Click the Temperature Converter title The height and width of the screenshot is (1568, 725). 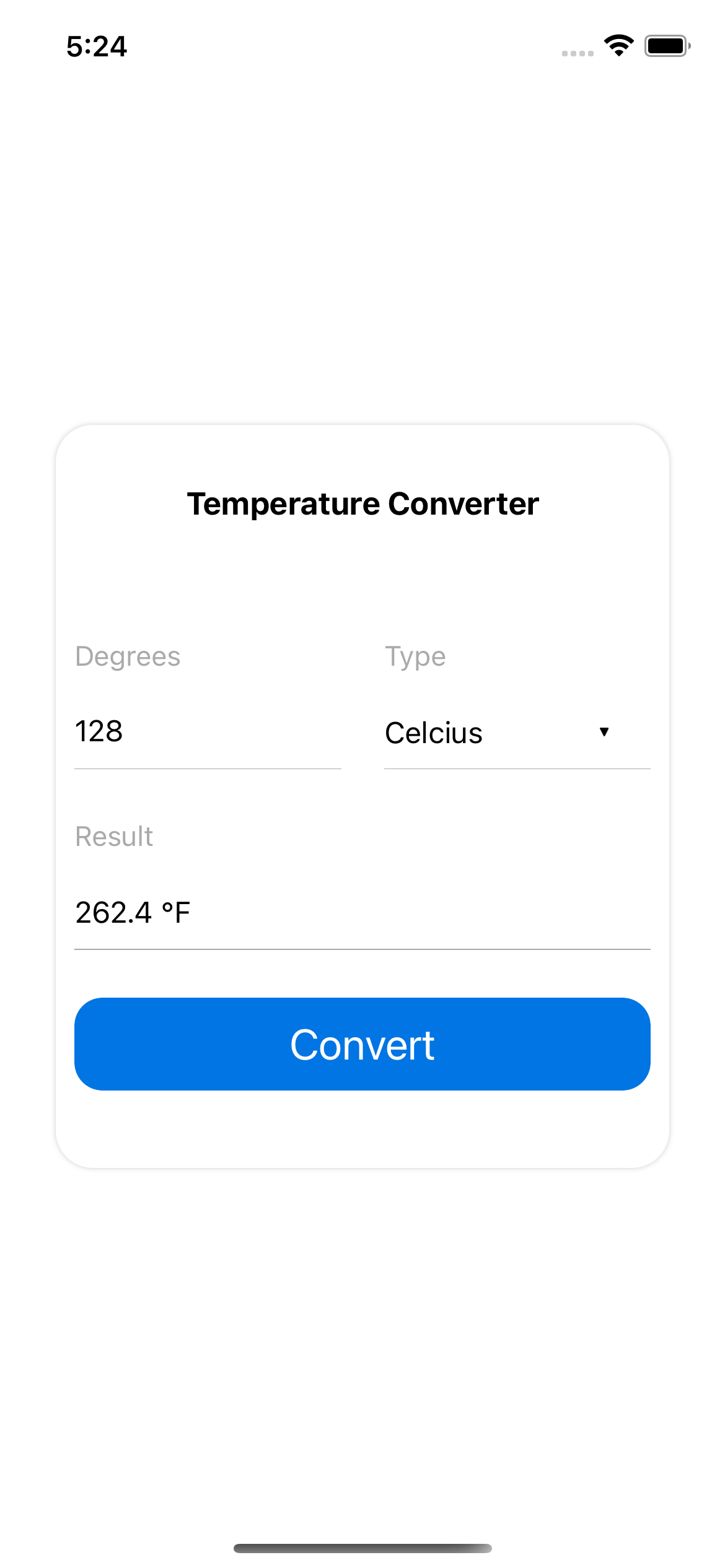(362, 503)
